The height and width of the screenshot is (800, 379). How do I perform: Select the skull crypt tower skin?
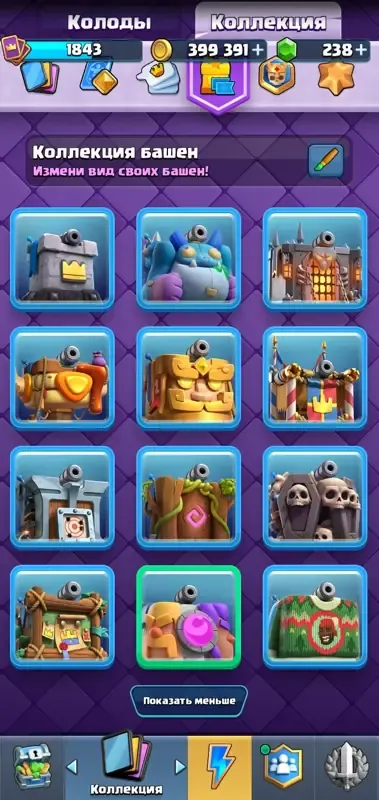point(315,498)
